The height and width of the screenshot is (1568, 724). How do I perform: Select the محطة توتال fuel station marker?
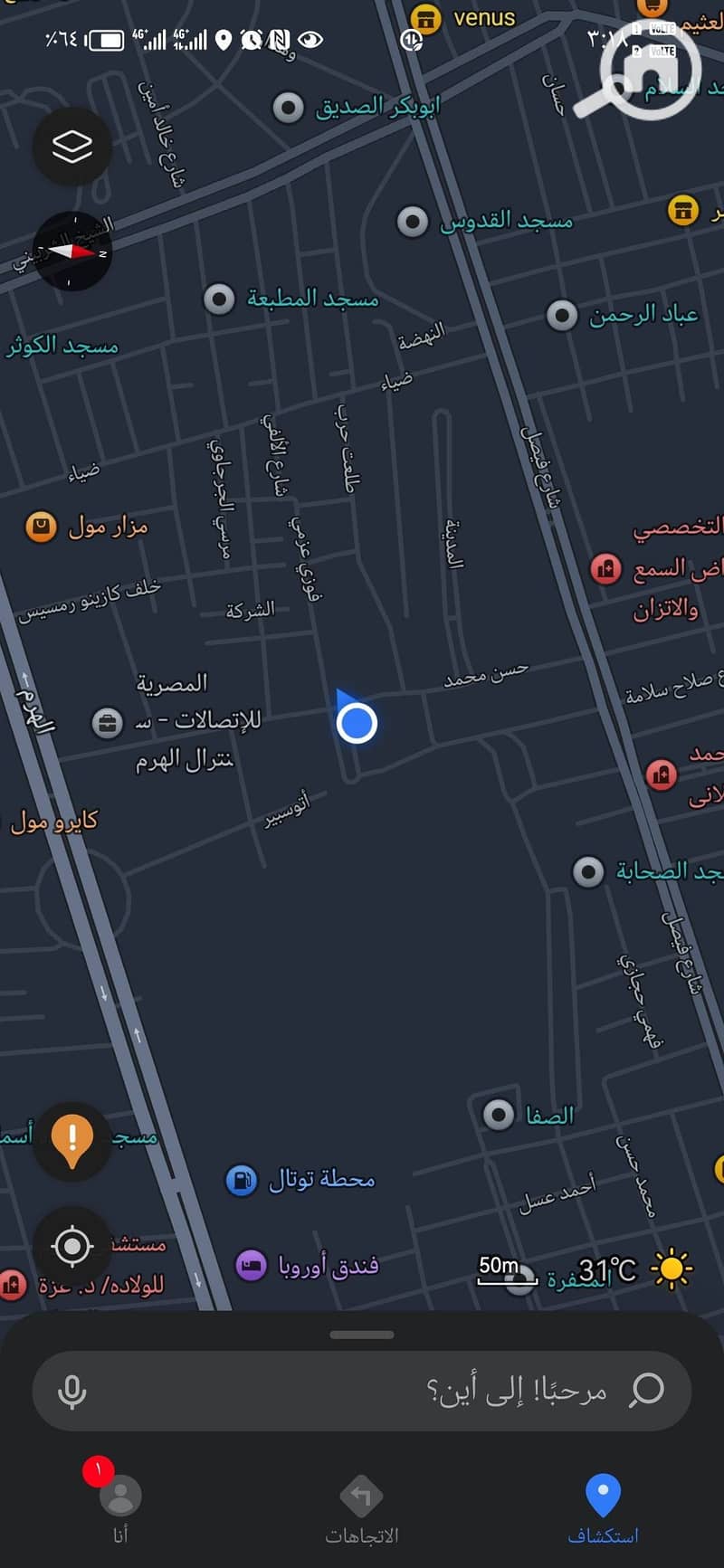pyautogui.click(x=242, y=1180)
